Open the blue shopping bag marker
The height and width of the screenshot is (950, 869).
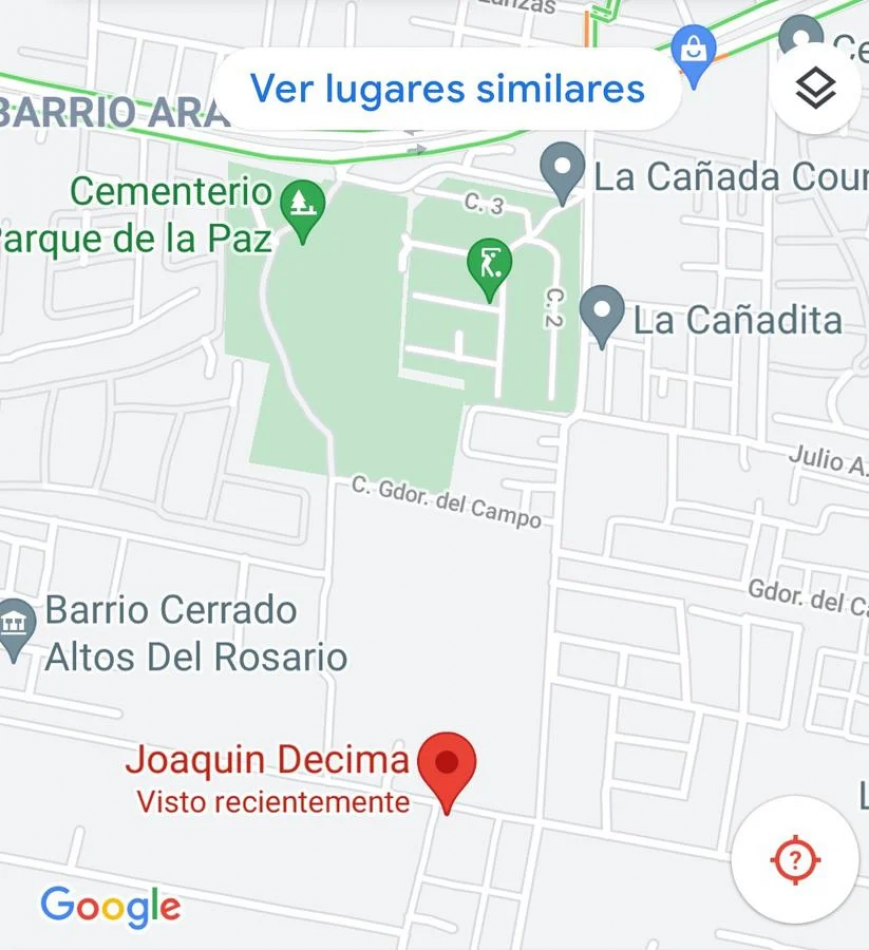pos(693,52)
